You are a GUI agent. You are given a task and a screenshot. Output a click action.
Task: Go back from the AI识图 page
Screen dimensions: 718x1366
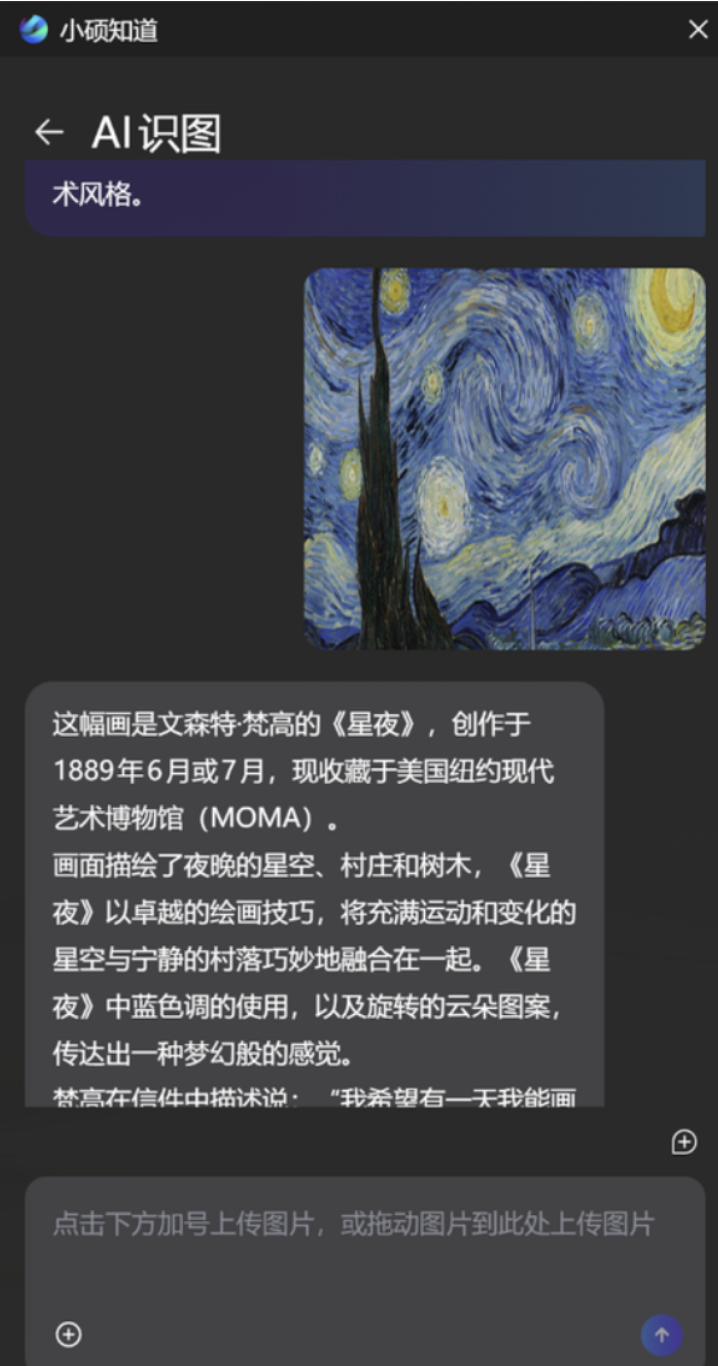[x=48, y=132]
